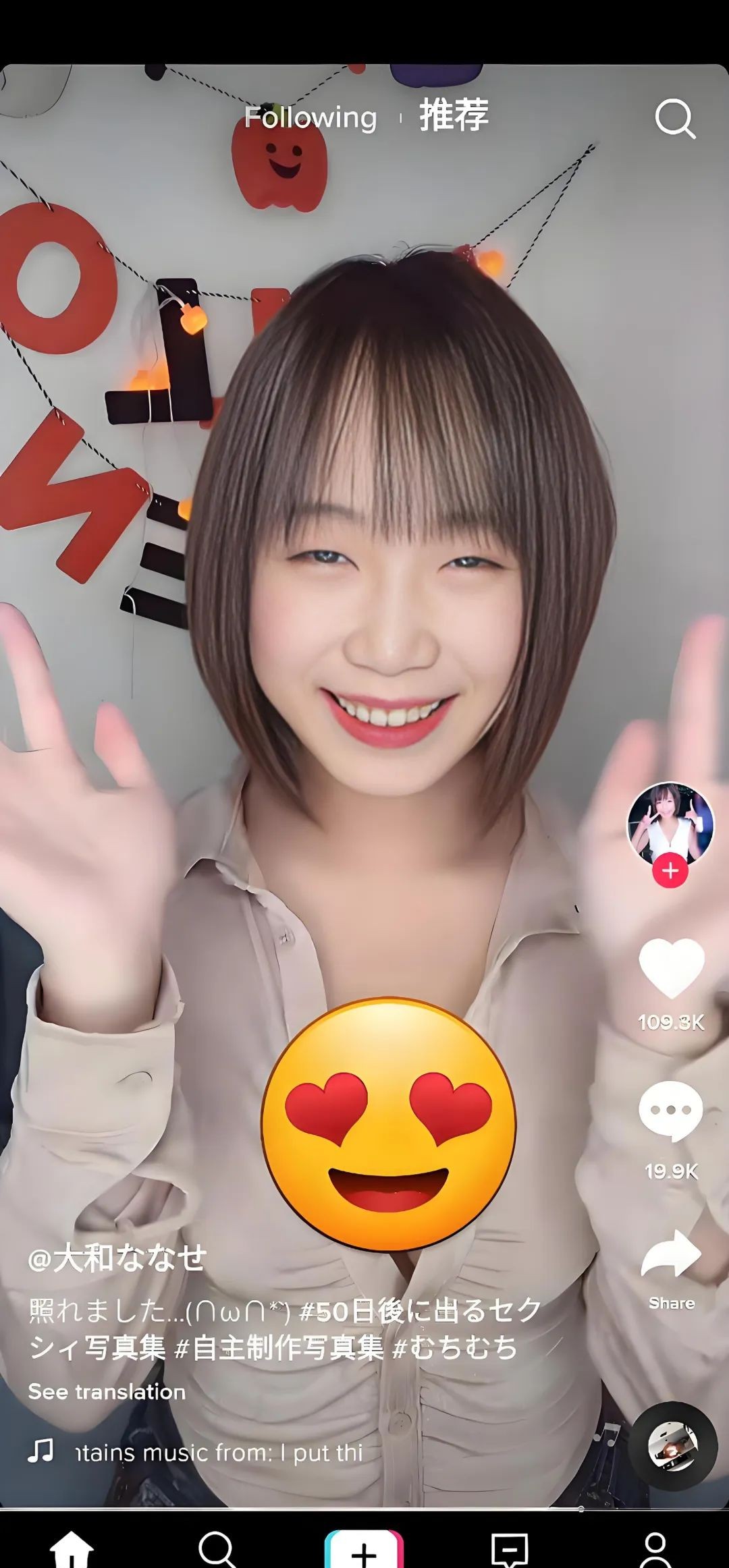Open the spinning music disc
The image size is (729, 1568).
tap(672, 1446)
